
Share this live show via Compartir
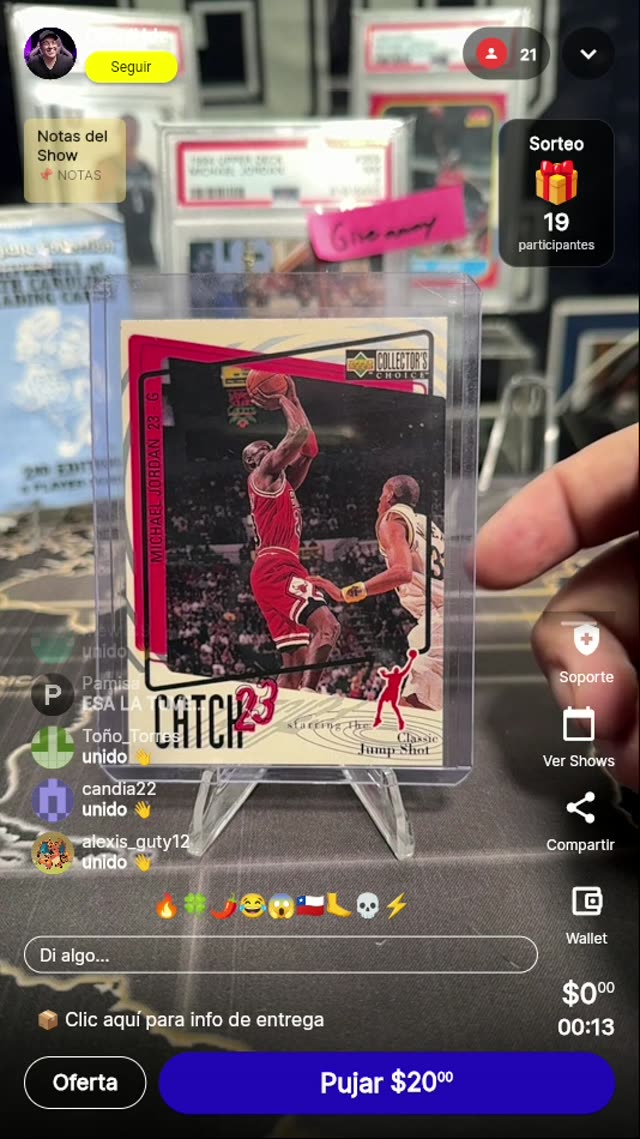click(580, 820)
